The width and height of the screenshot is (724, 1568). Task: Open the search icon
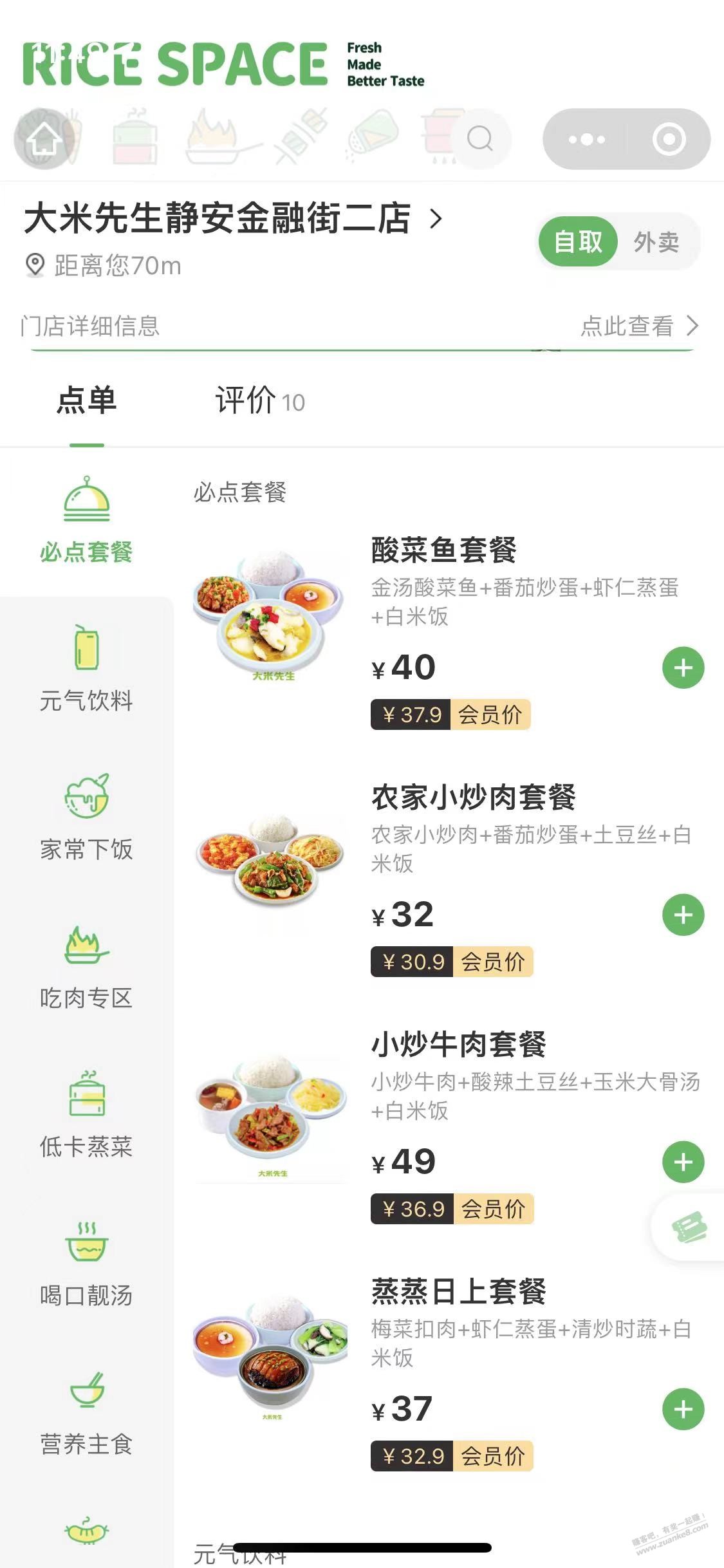pos(479,138)
